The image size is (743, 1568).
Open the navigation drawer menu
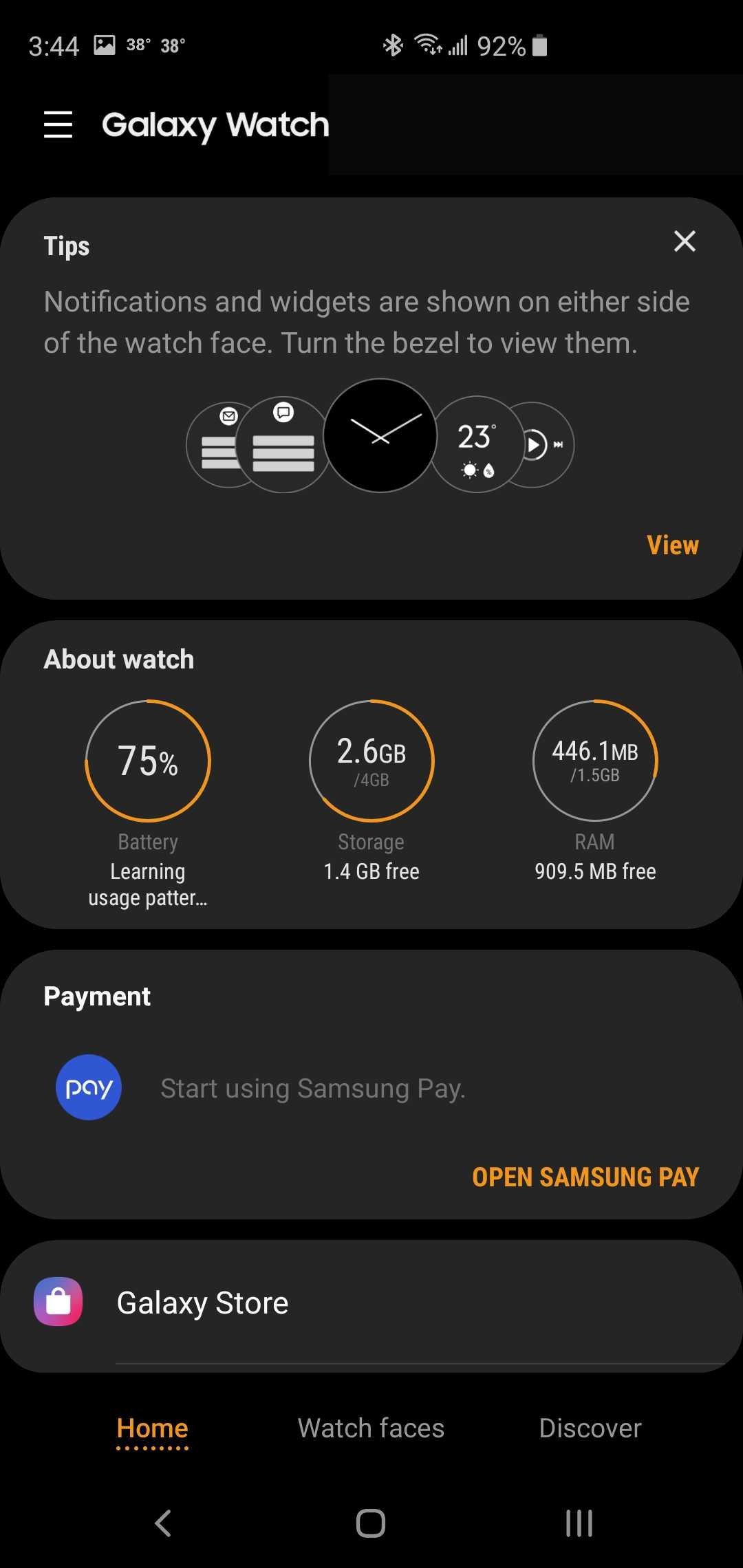click(x=58, y=126)
